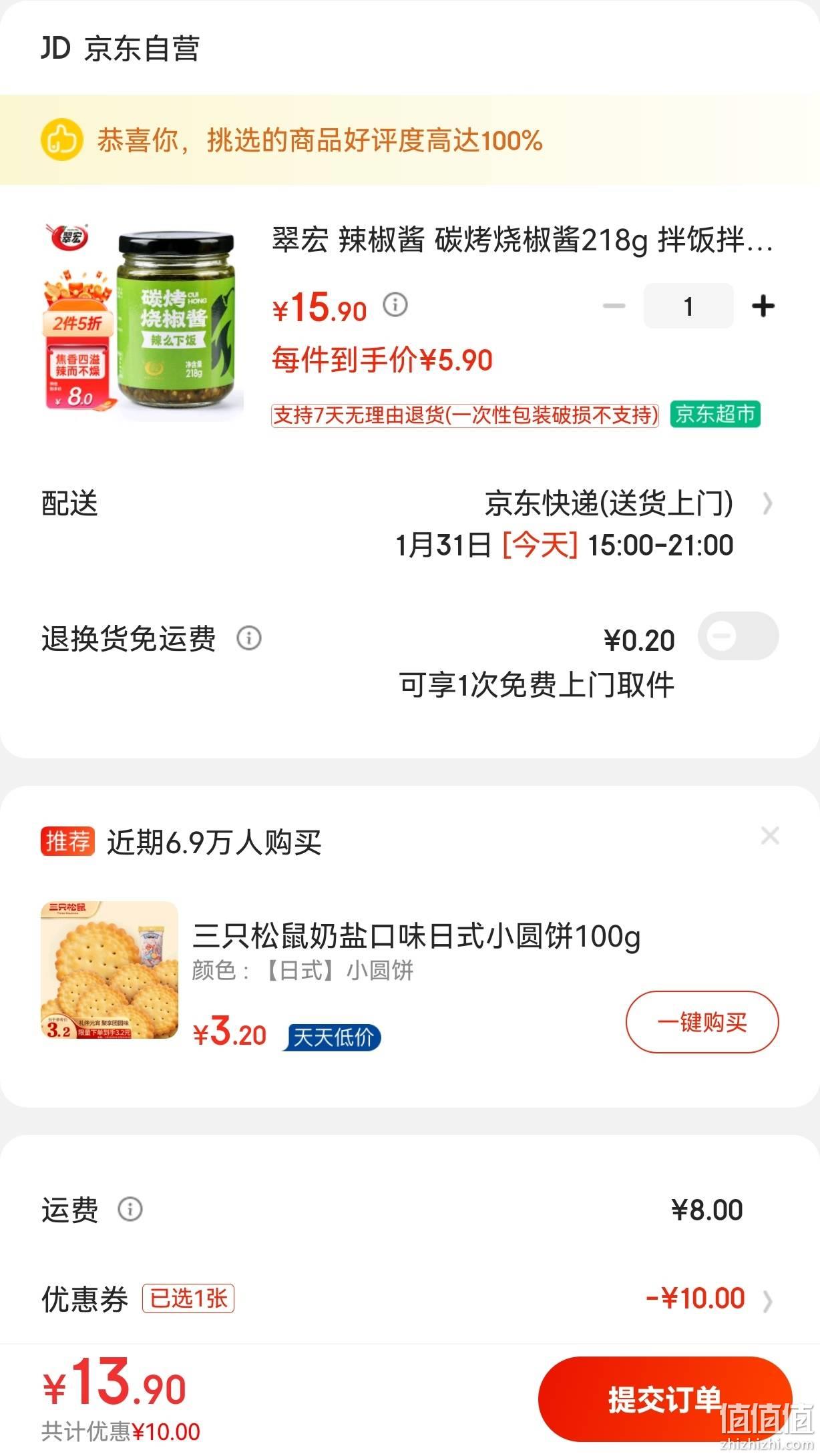The height and width of the screenshot is (1456, 820).
Task: Tap the quantity field showing 1
Action: 688,306
